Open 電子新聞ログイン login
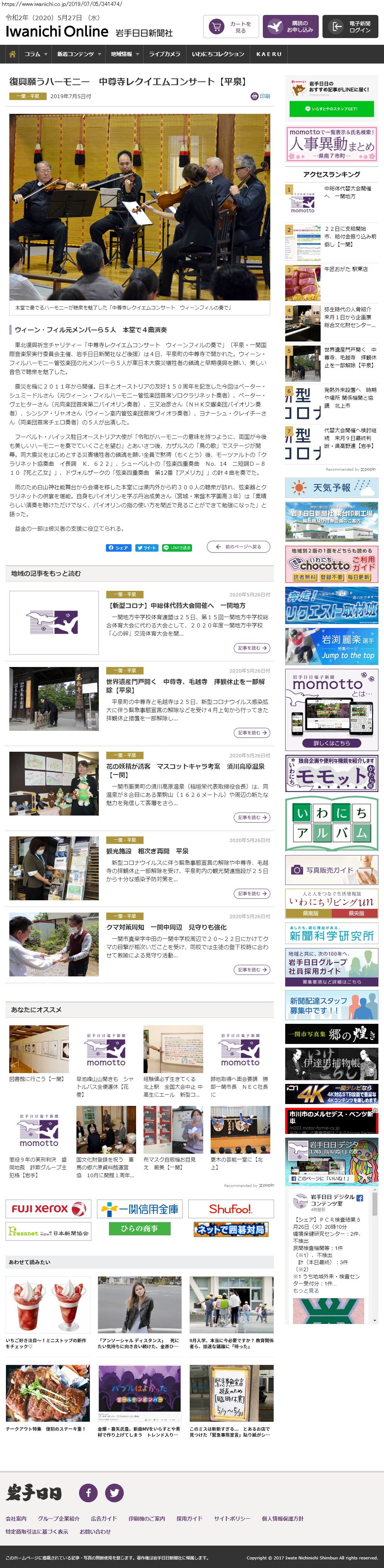Screen dimensions: 384x1568 point(350,27)
